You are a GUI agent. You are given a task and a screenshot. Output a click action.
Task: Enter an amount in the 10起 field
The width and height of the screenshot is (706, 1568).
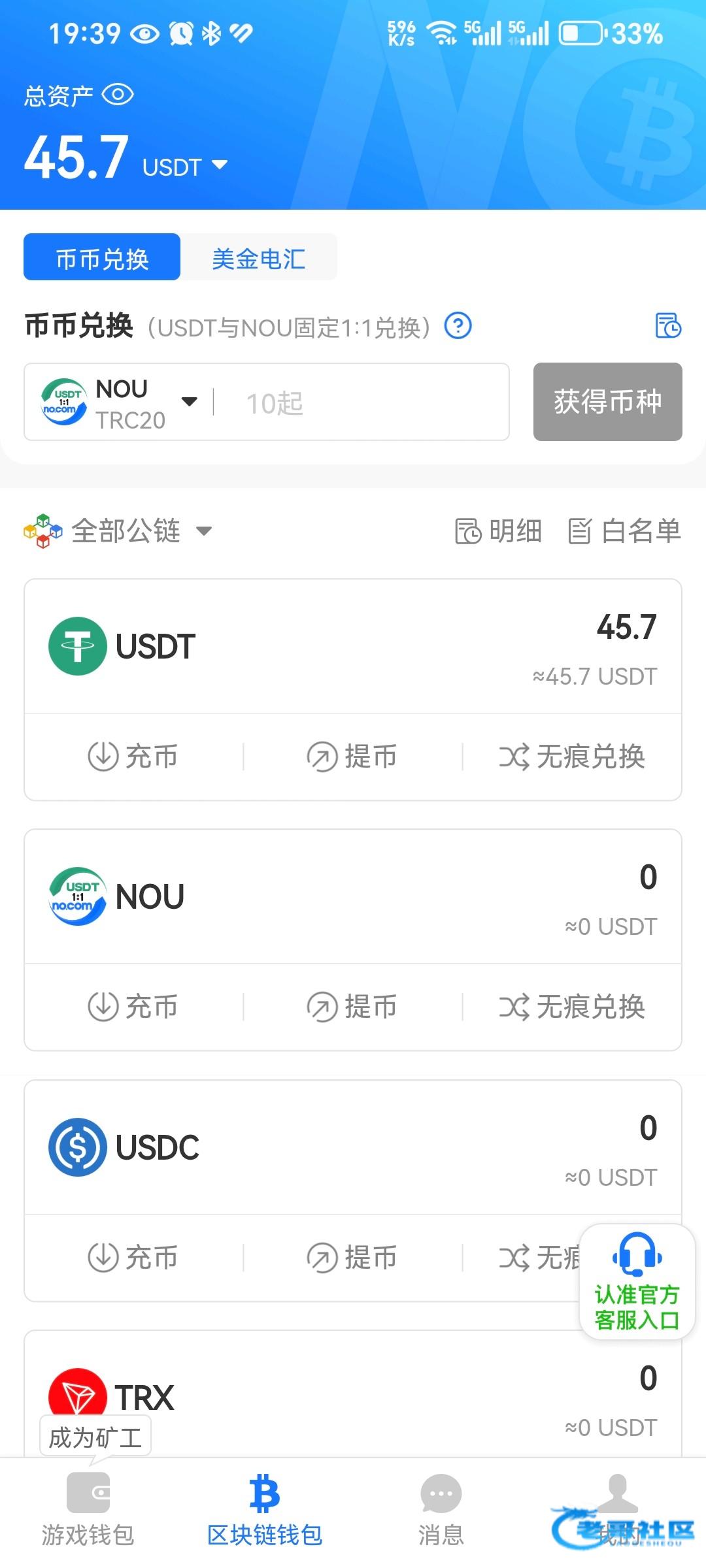(x=360, y=403)
